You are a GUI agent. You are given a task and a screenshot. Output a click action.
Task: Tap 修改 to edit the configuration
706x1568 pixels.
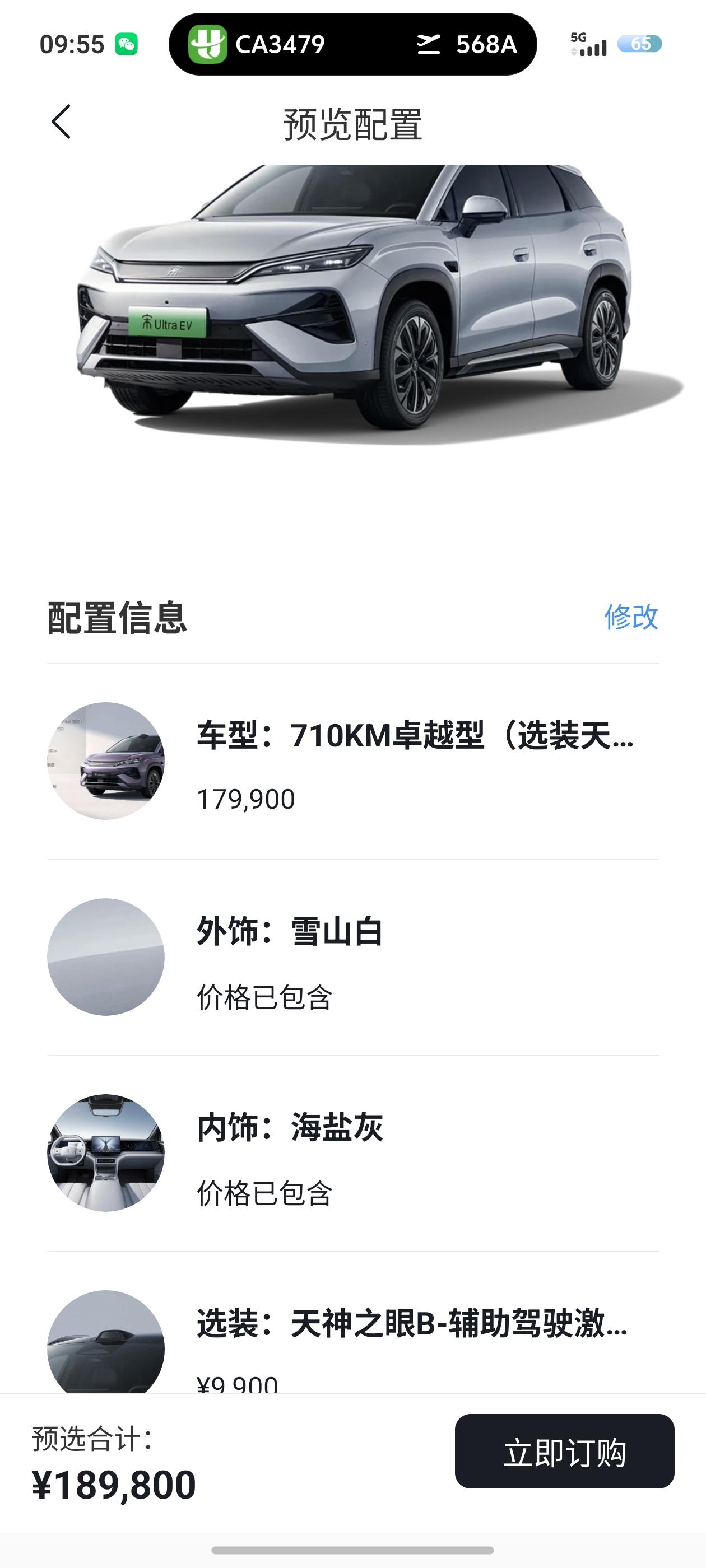(630, 617)
